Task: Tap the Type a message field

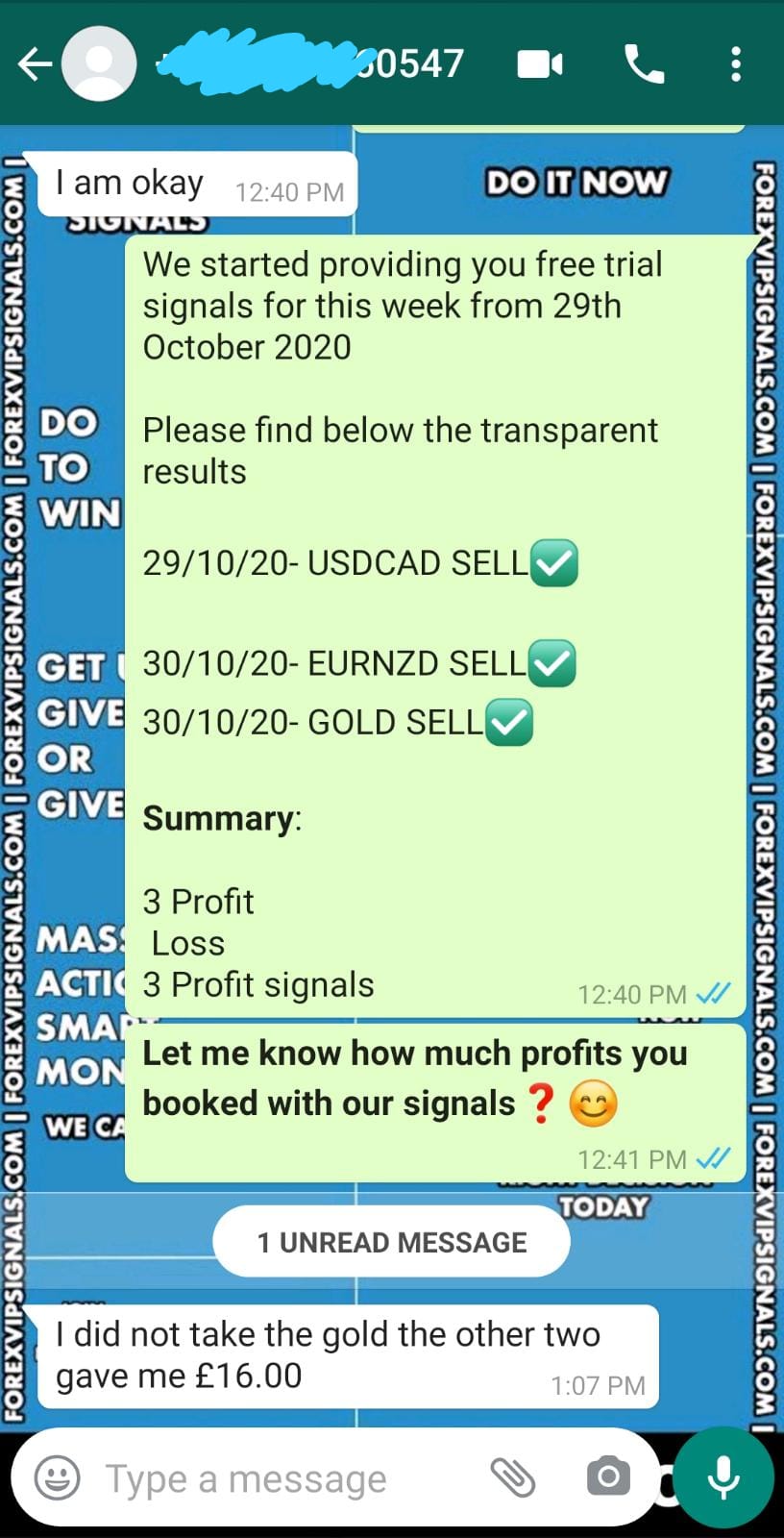Action: [279, 1478]
